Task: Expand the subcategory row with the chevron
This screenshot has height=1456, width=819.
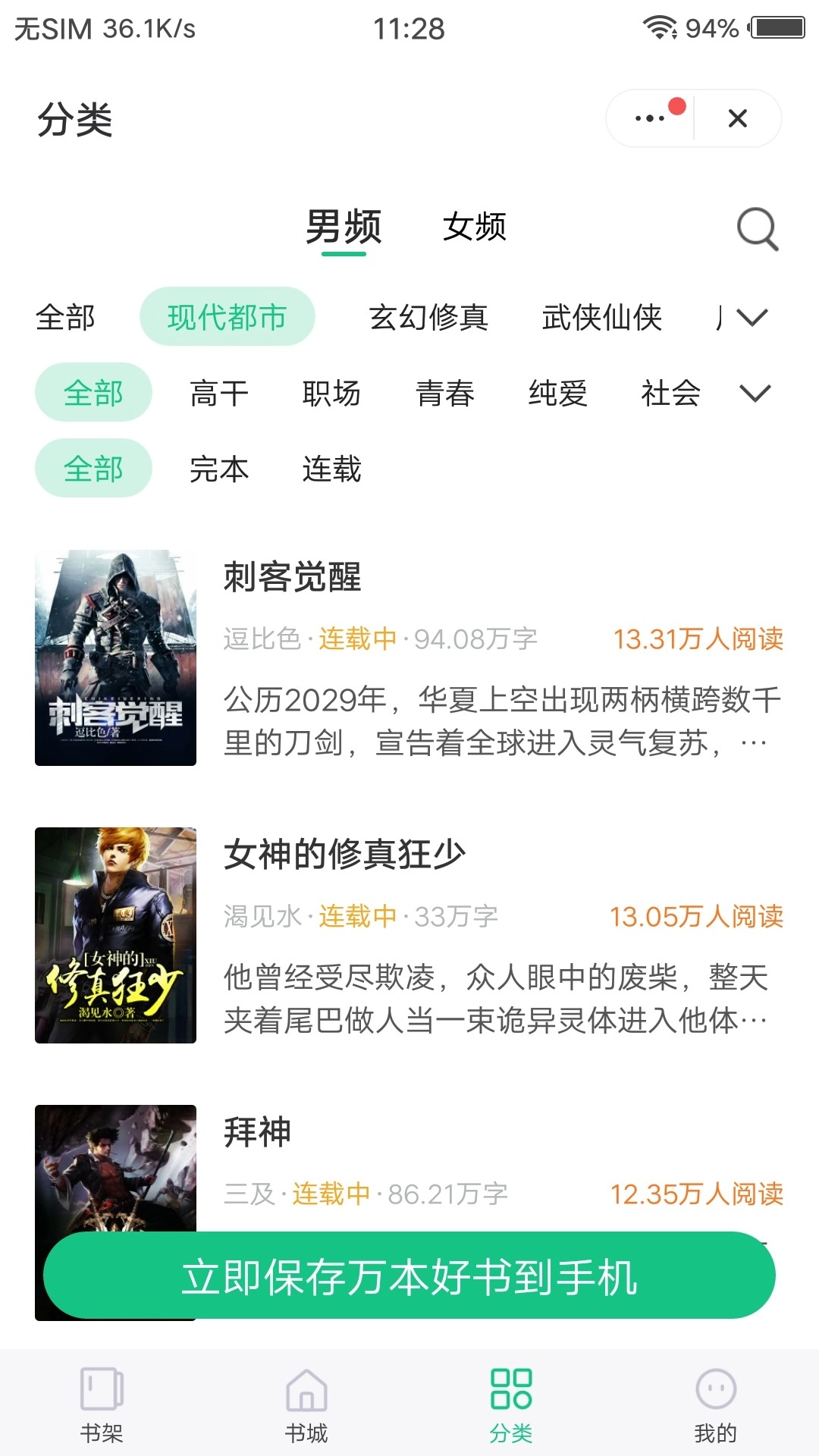Action: pyautogui.click(x=753, y=394)
